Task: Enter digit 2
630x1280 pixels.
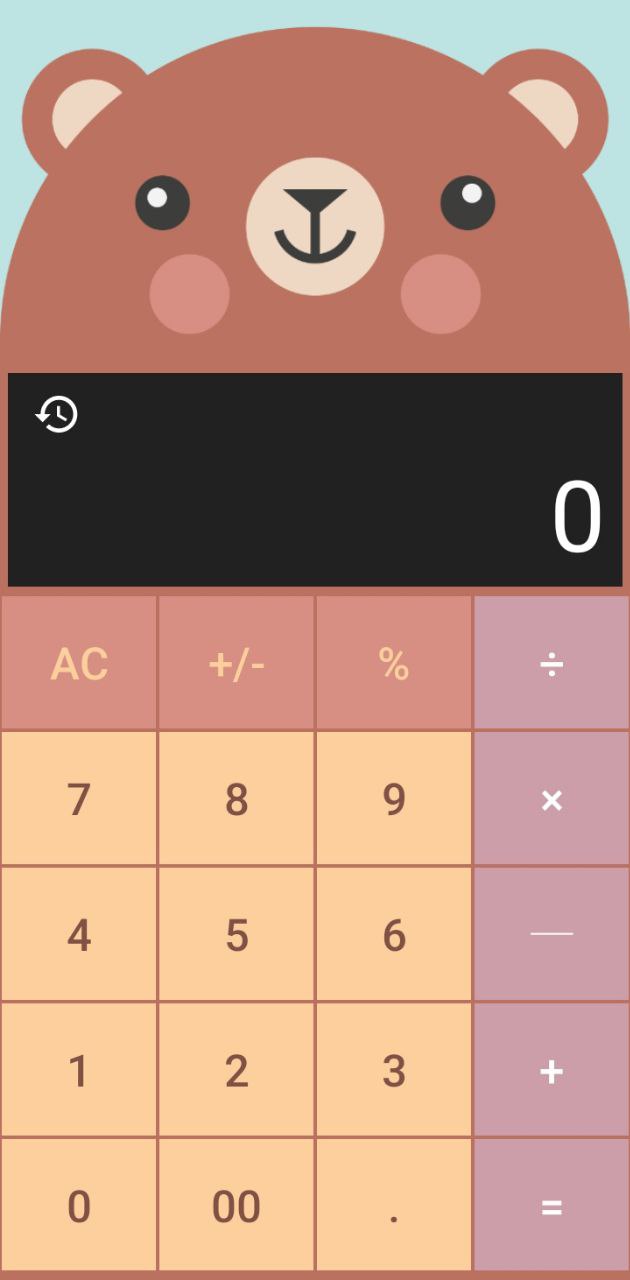Action: tap(236, 1070)
